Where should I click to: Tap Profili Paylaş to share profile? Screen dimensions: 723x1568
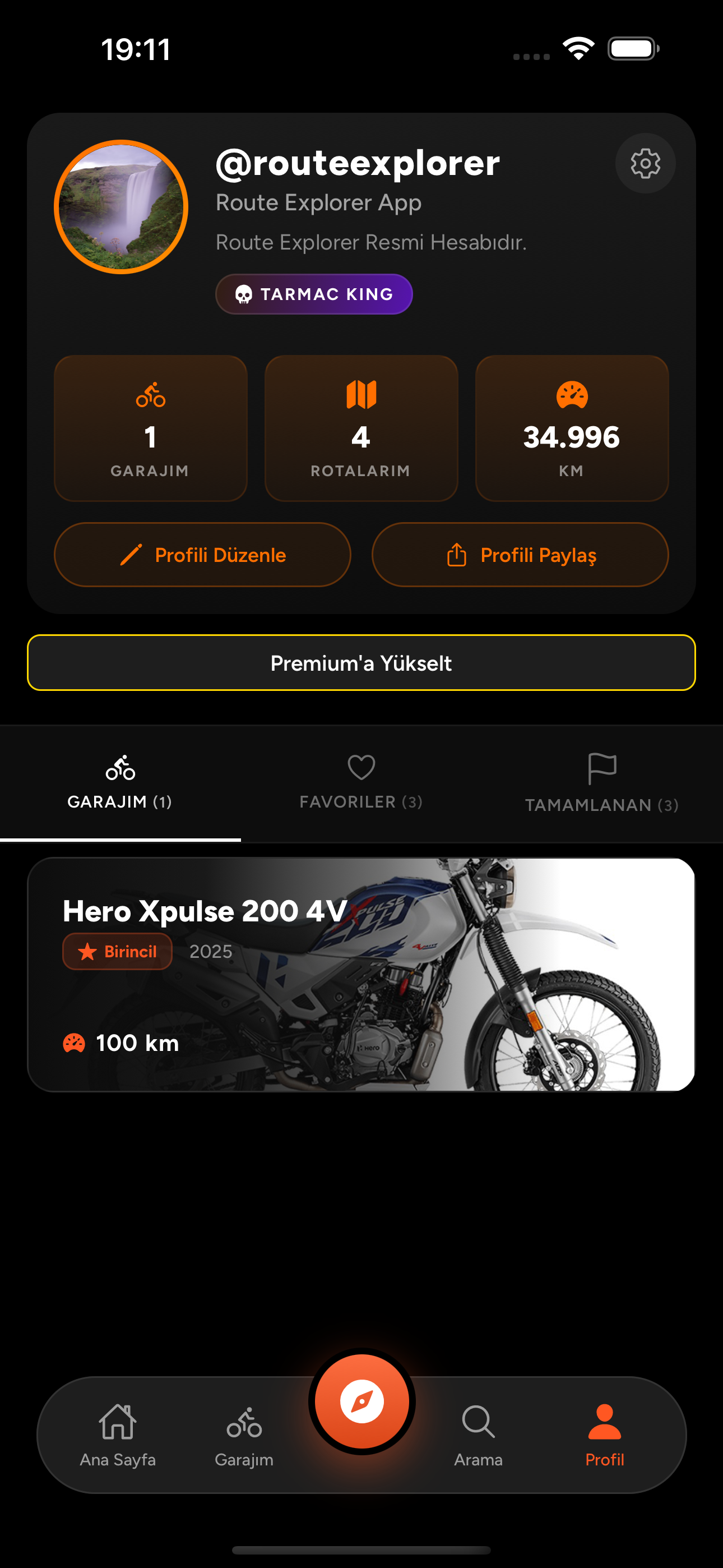[520, 555]
